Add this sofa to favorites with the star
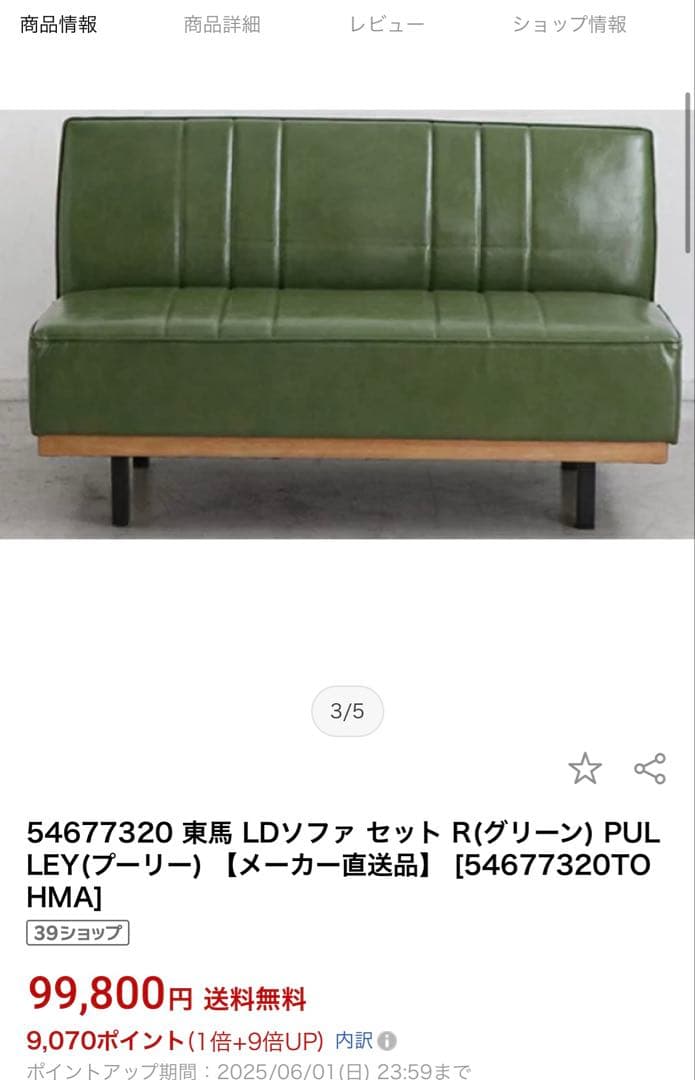Viewport: 695px width, 1080px height. [x=585, y=768]
